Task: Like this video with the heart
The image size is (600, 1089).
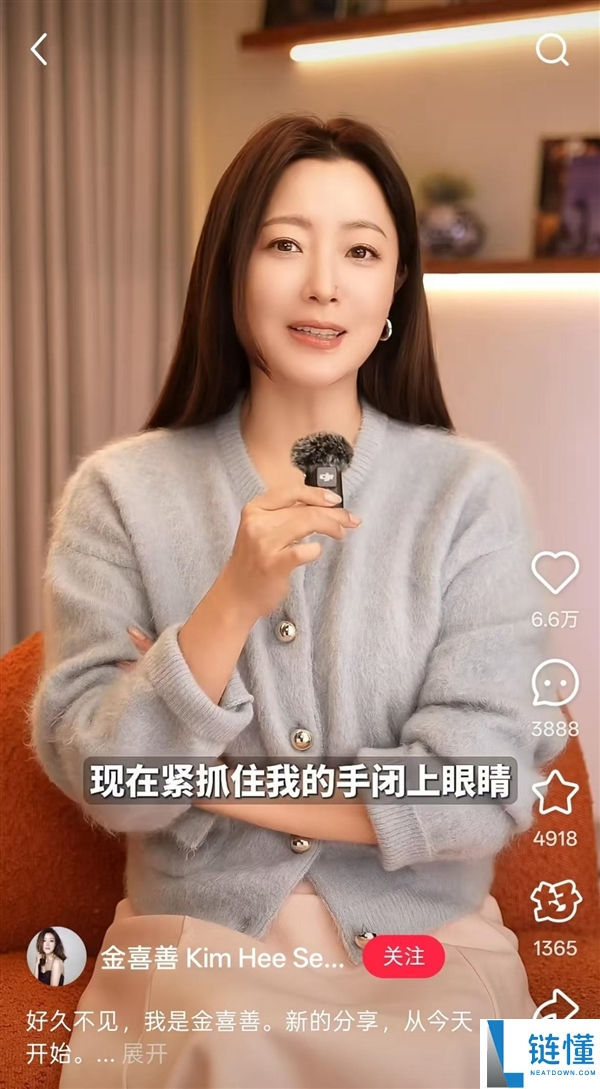Action: coord(555,572)
